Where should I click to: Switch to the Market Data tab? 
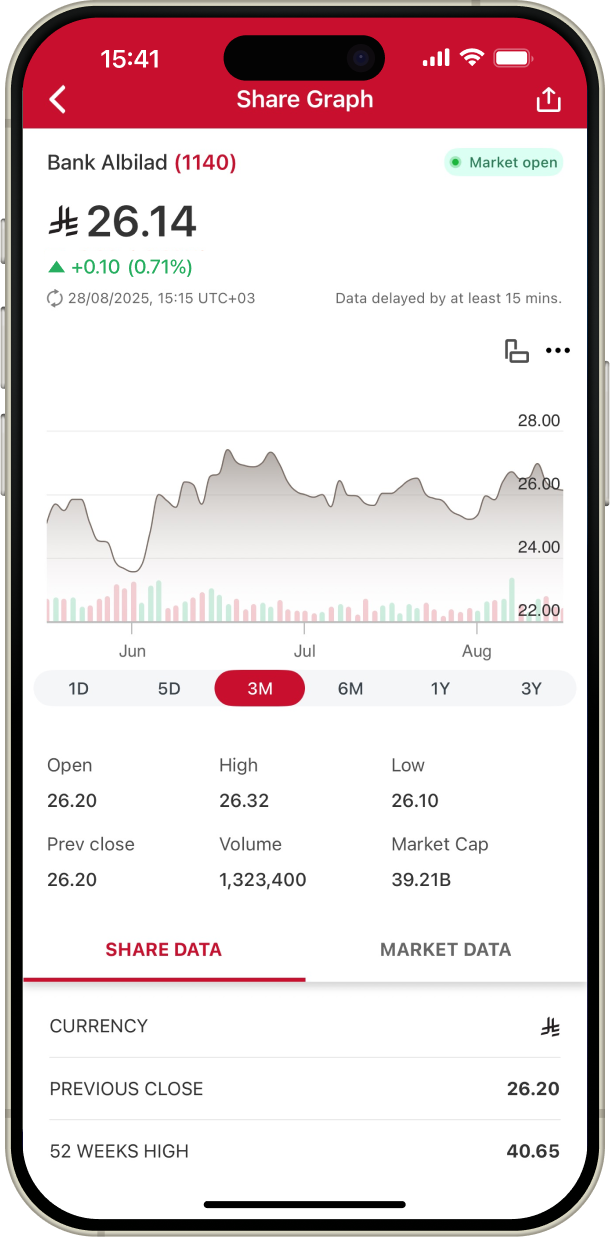(x=445, y=950)
